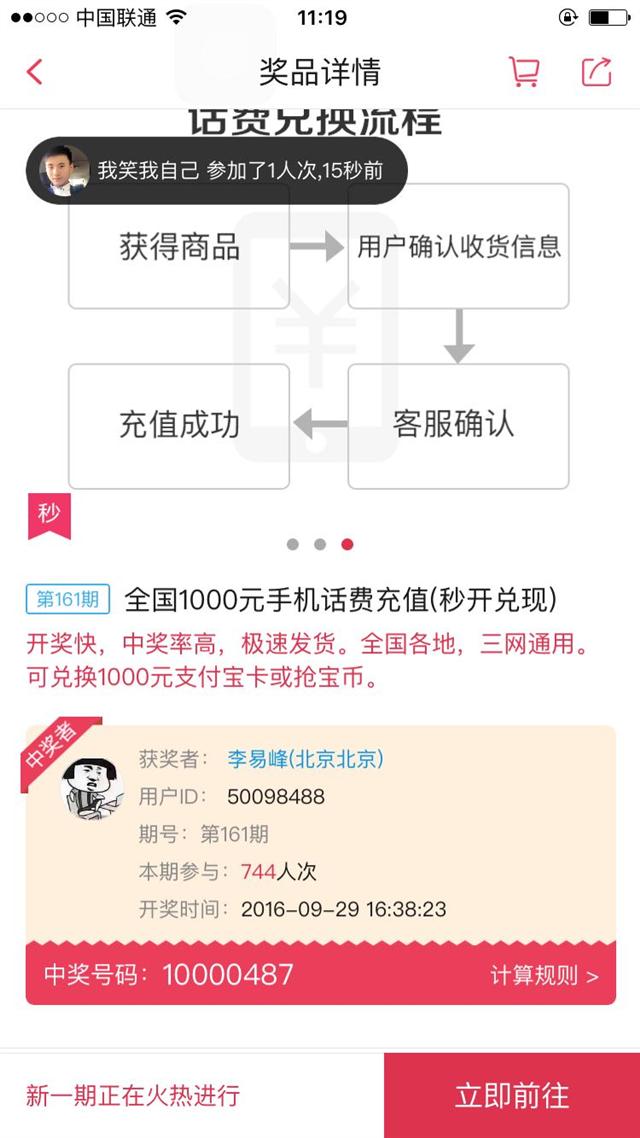Select the first banner page dot
640x1138 pixels.
[292, 544]
